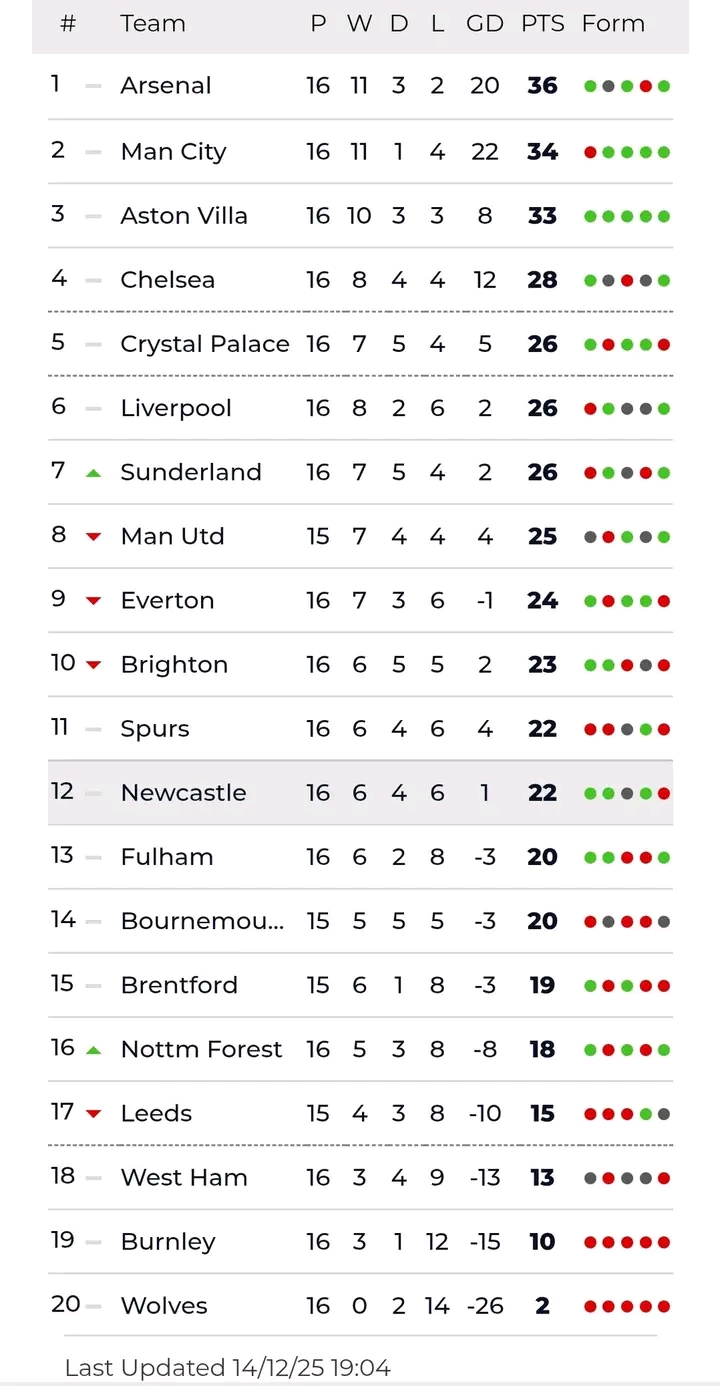This screenshot has width=720, height=1386.
Task: Click Leeds' red position-change arrow
Action: pyautogui.click(x=93, y=1113)
